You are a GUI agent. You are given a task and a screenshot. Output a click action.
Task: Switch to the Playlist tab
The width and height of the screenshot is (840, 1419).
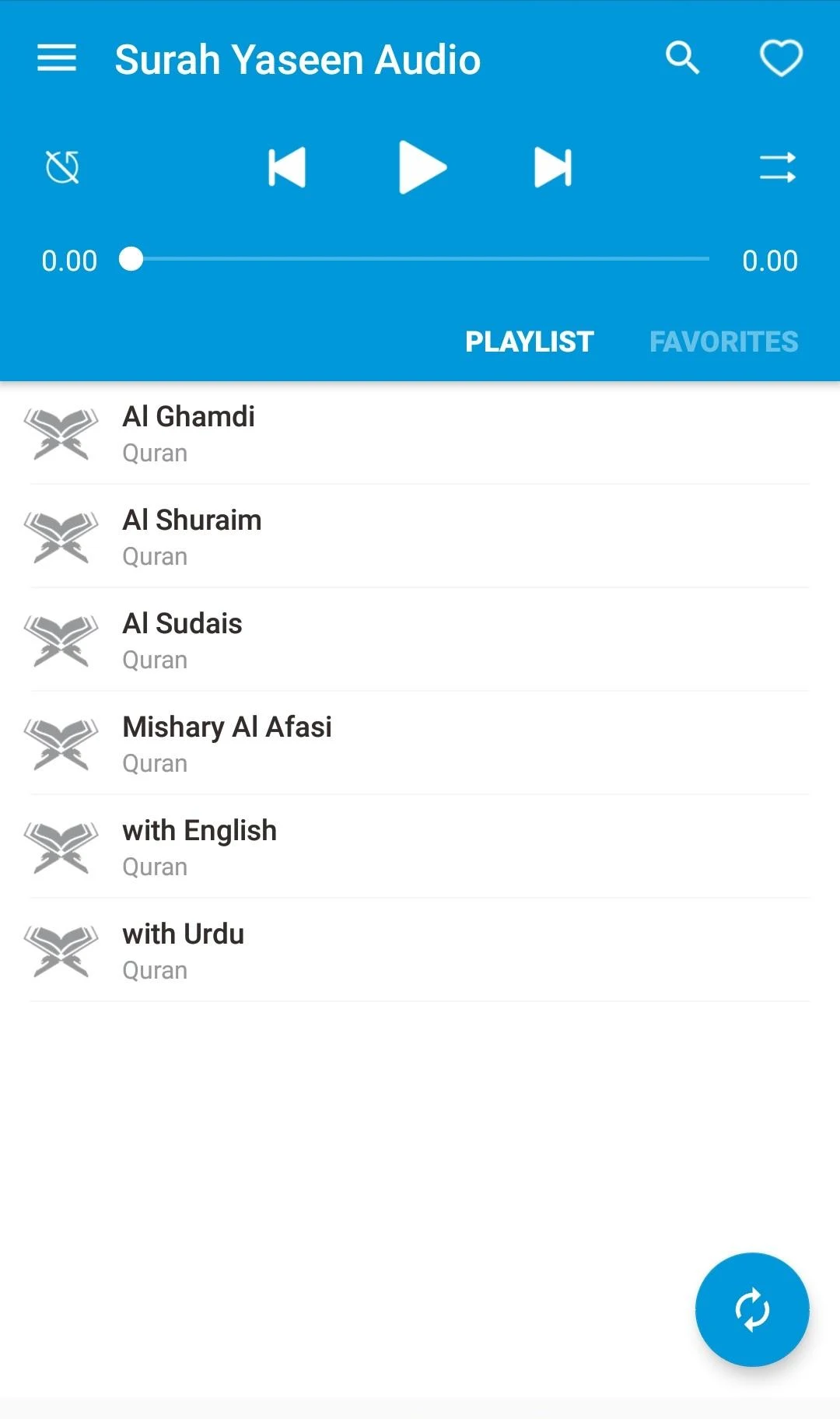pos(530,342)
